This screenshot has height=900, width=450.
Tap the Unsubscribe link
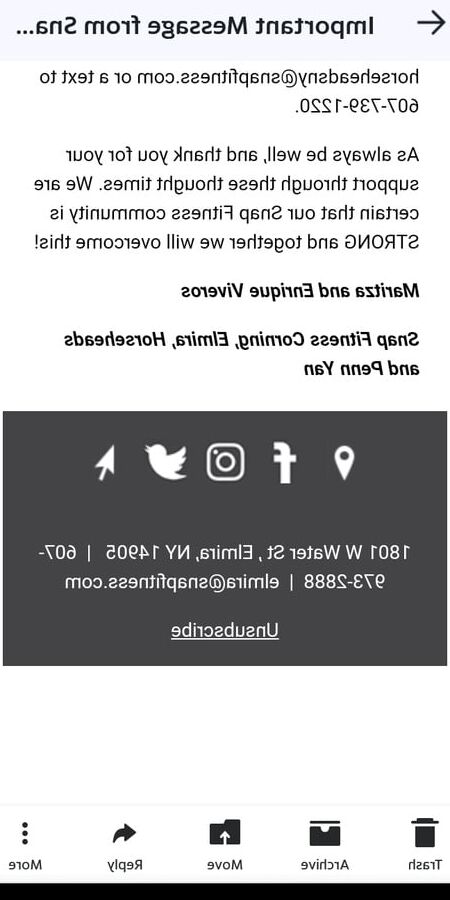[225, 630]
